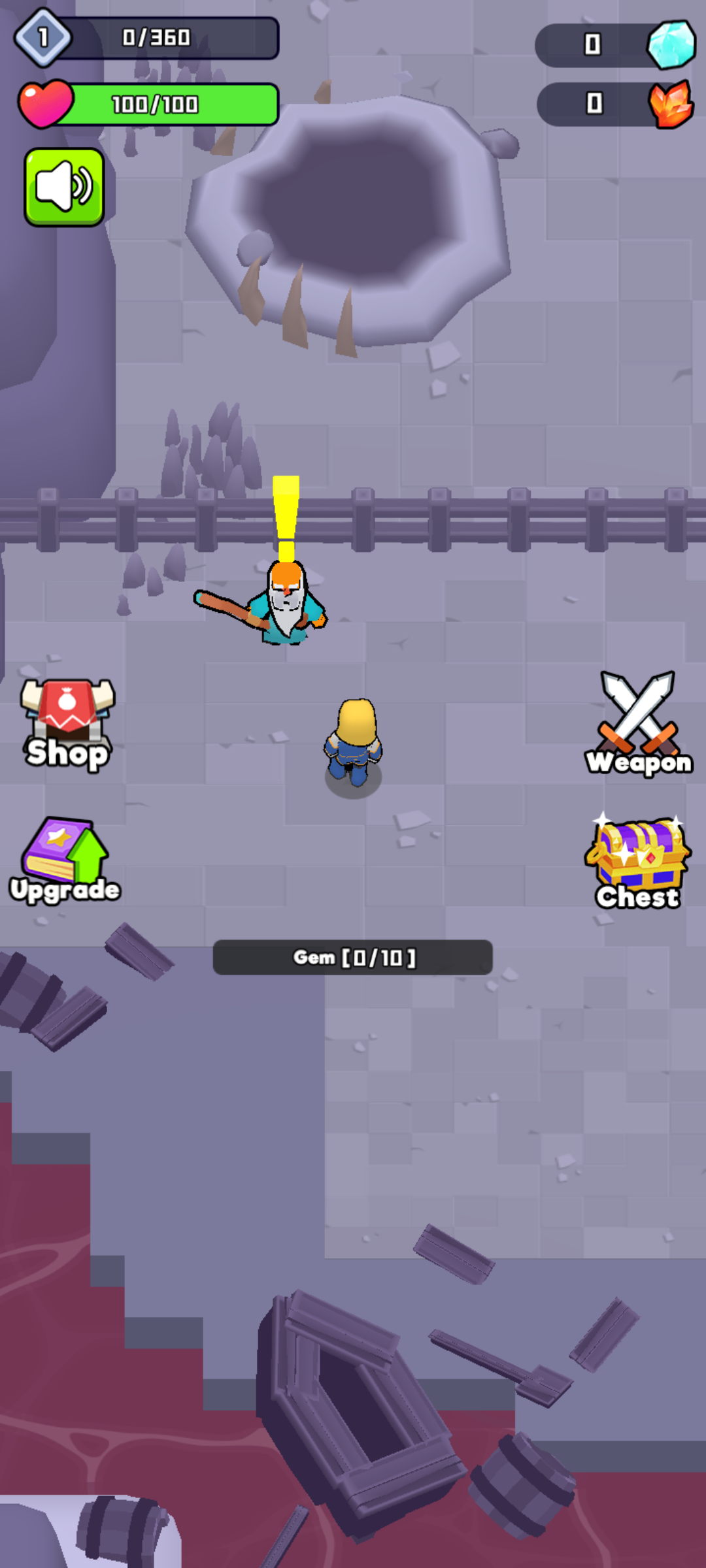Mute the game sound
The width and height of the screenshot is (706, 1568).
click(x=64, y=187)
